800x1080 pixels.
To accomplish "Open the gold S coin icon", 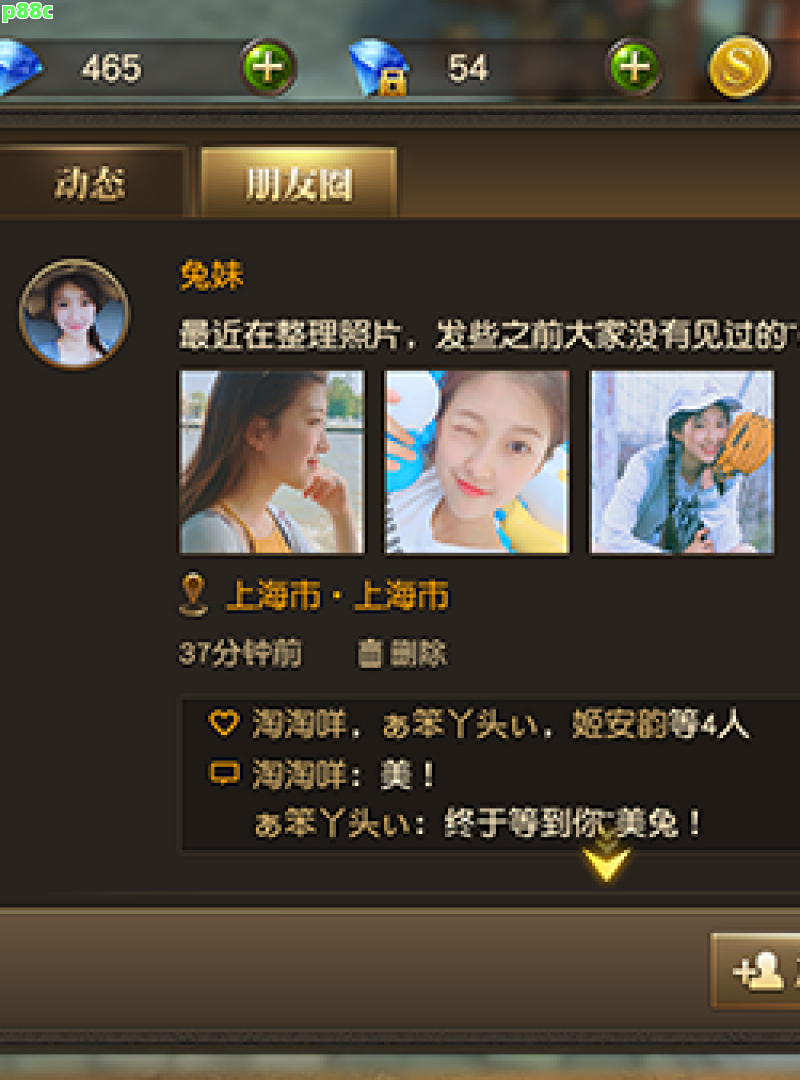I will coord(739,68).
